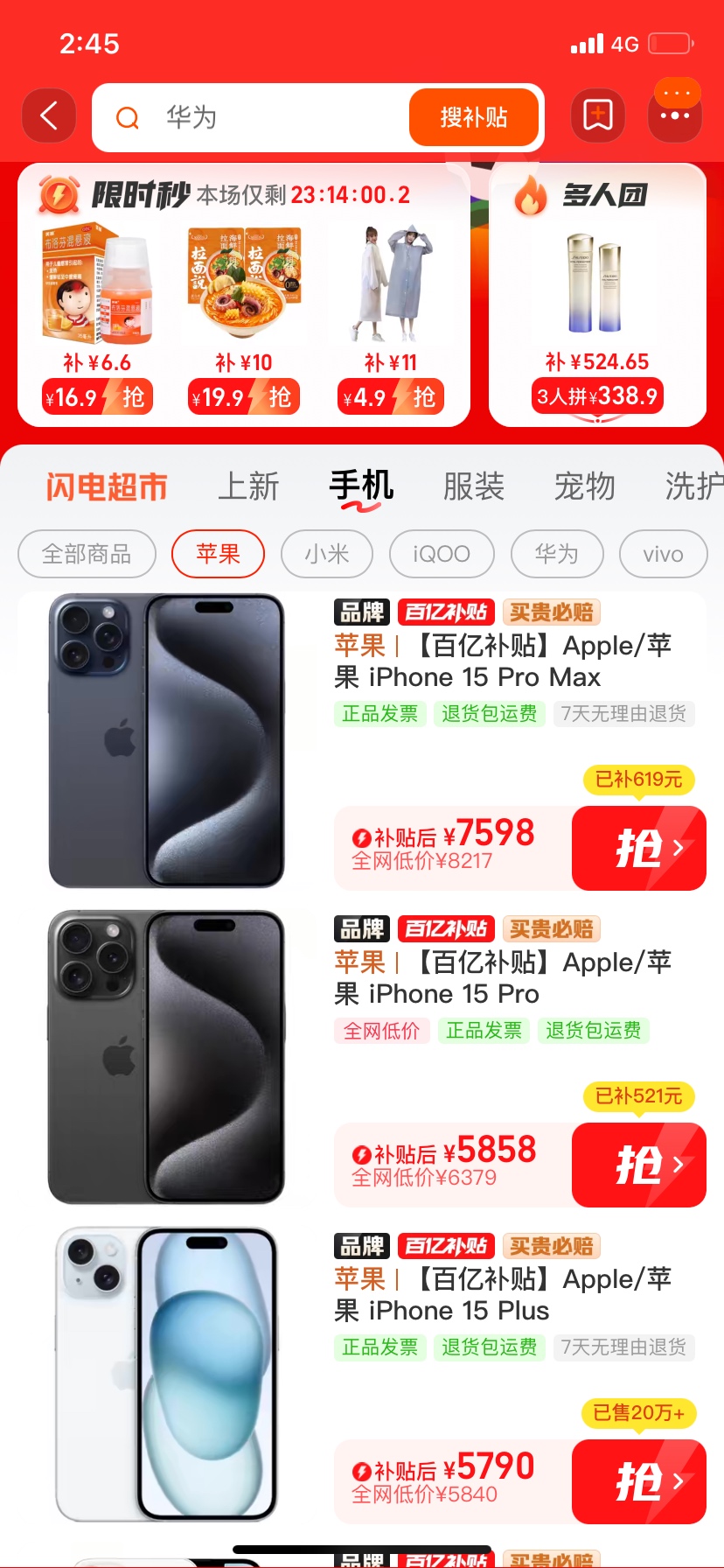Image resolution: width=724 pixels, height=1568 pixels.
Task: Hit the 搜补贴 search button
Action: [473, 117]
